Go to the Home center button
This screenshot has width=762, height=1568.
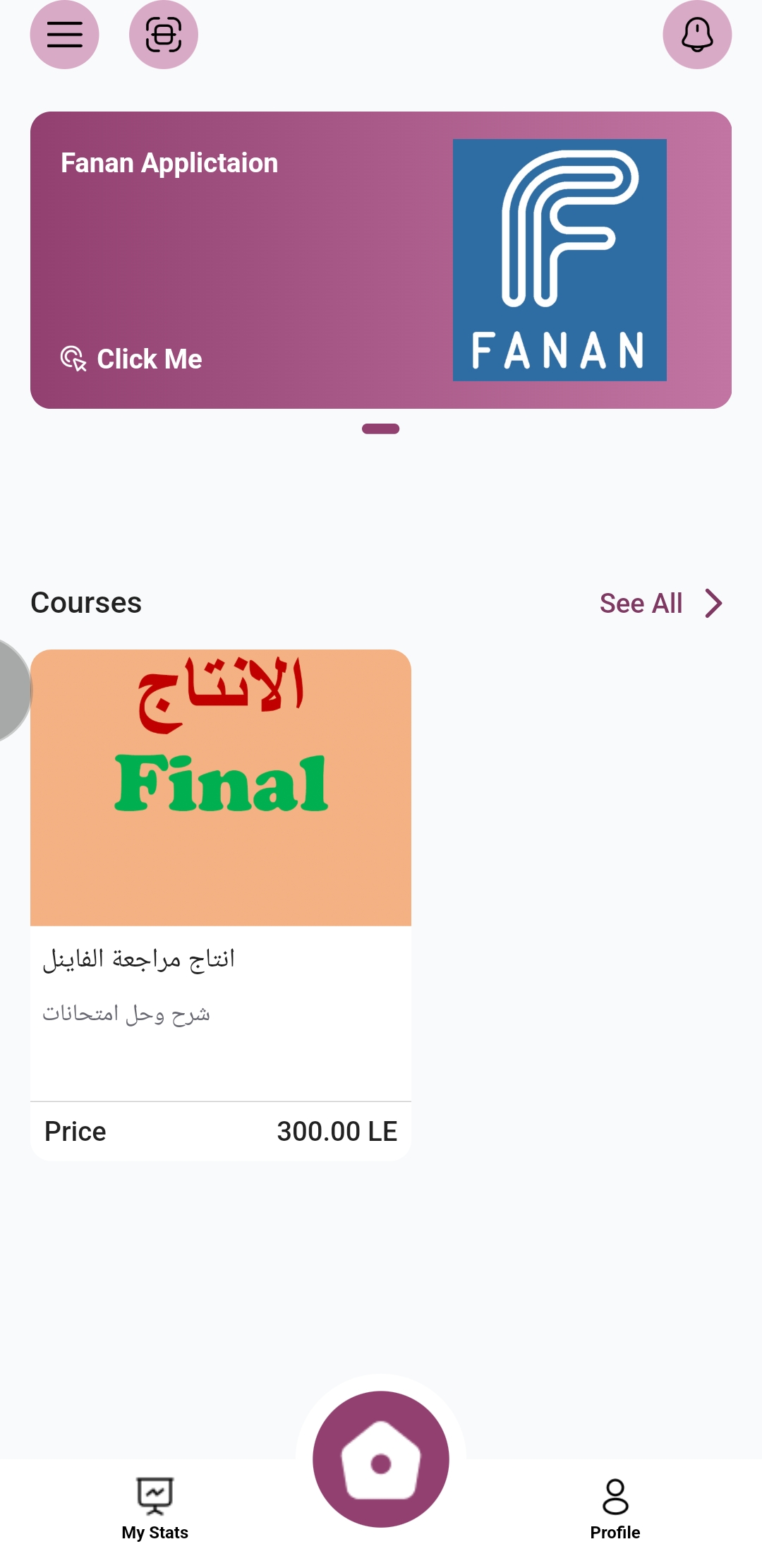381,1459
